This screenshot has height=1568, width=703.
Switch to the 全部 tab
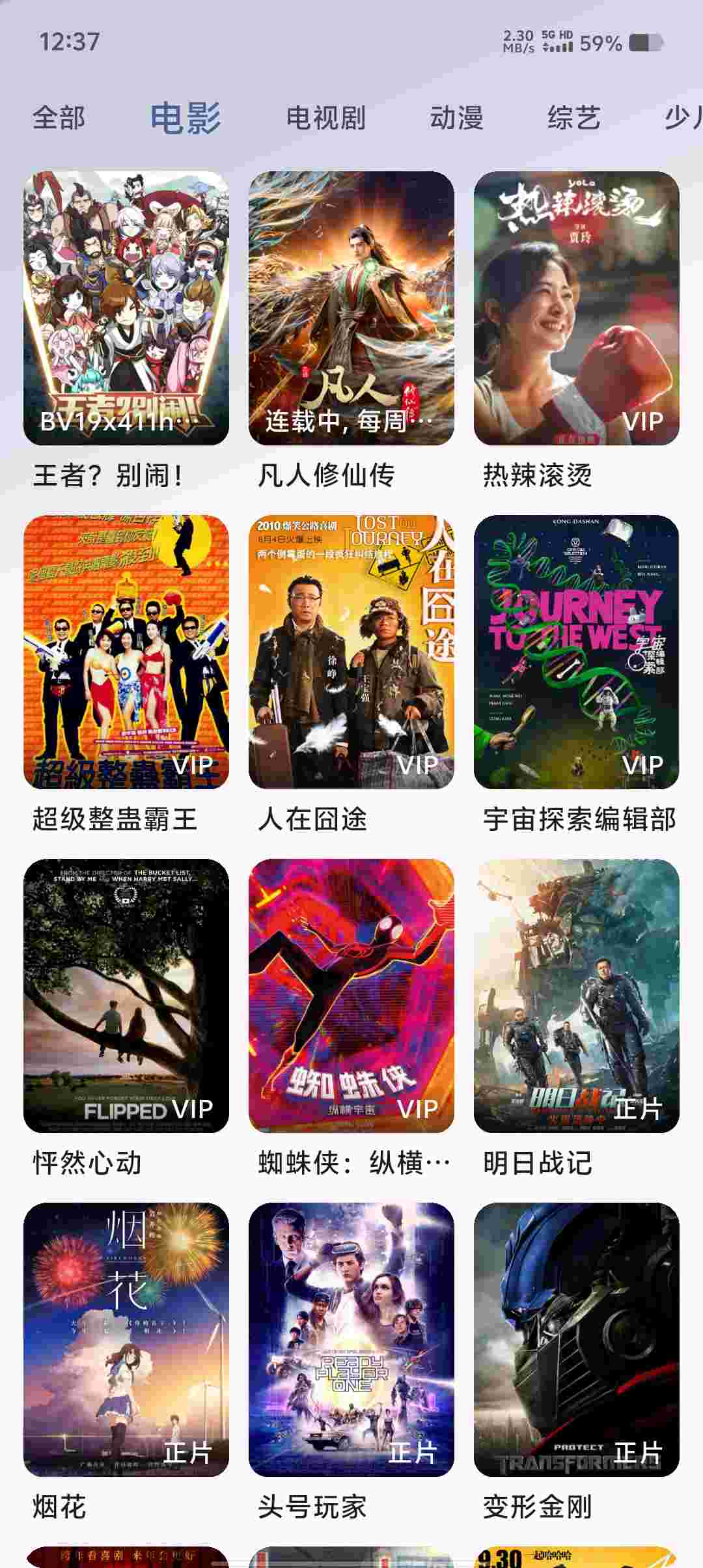59,118
